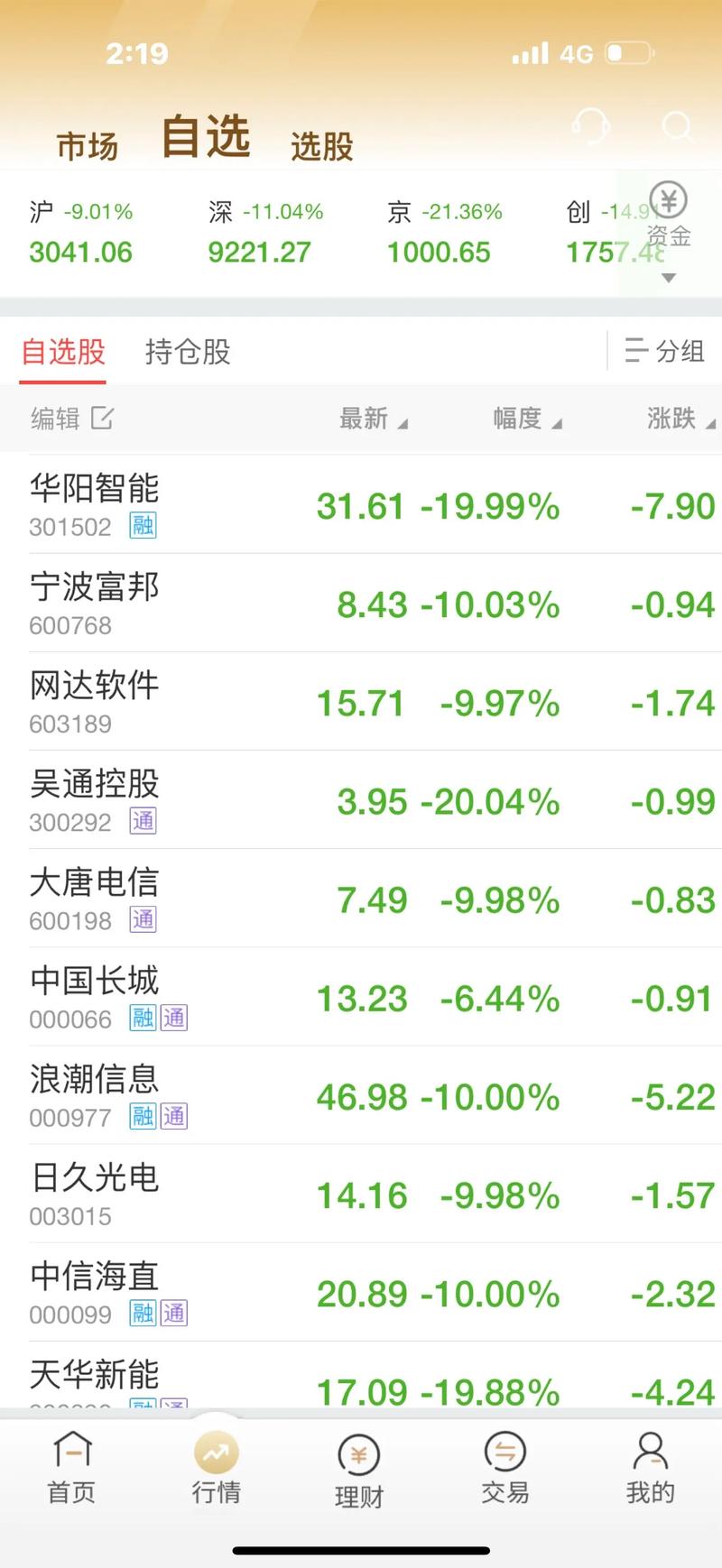Sort list by 最新 price
Image resolution: width=722 pixels, height=1568 pixels.
click(x=372, y=419)
